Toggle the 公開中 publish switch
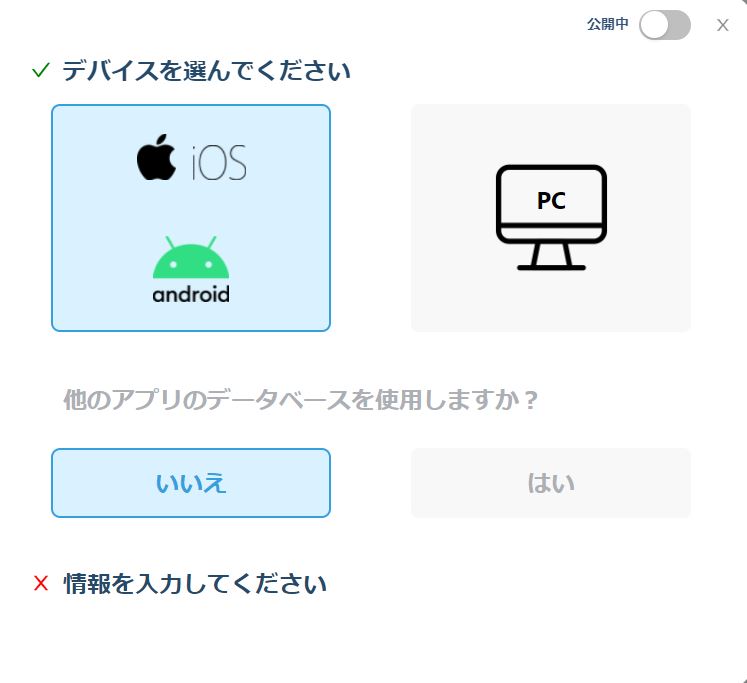The height and width of the screenshot is (683, 747). (x=665, y=25)
